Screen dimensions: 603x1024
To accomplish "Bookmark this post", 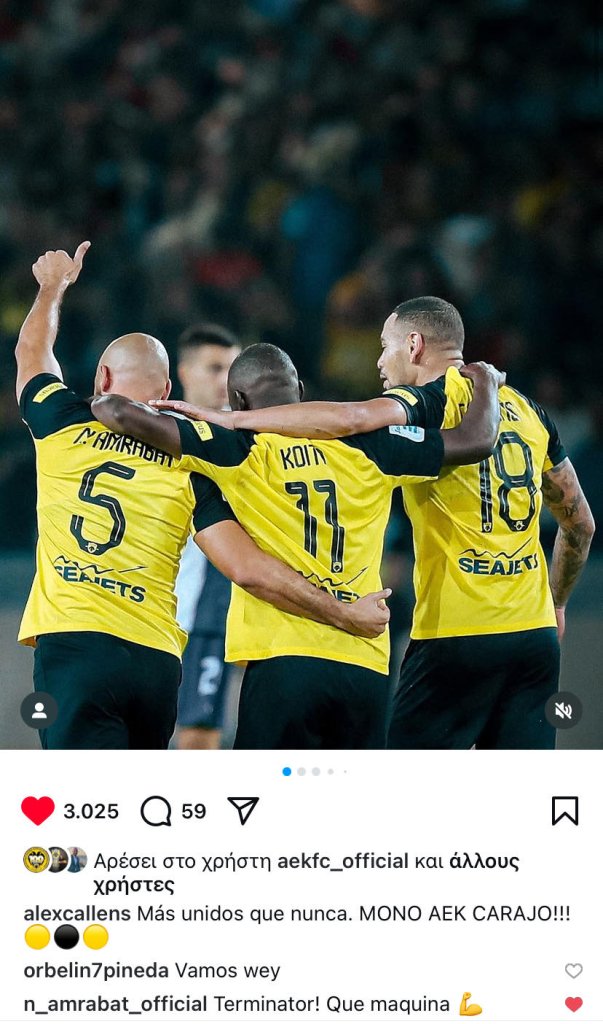I will click(x=565, y=810).
